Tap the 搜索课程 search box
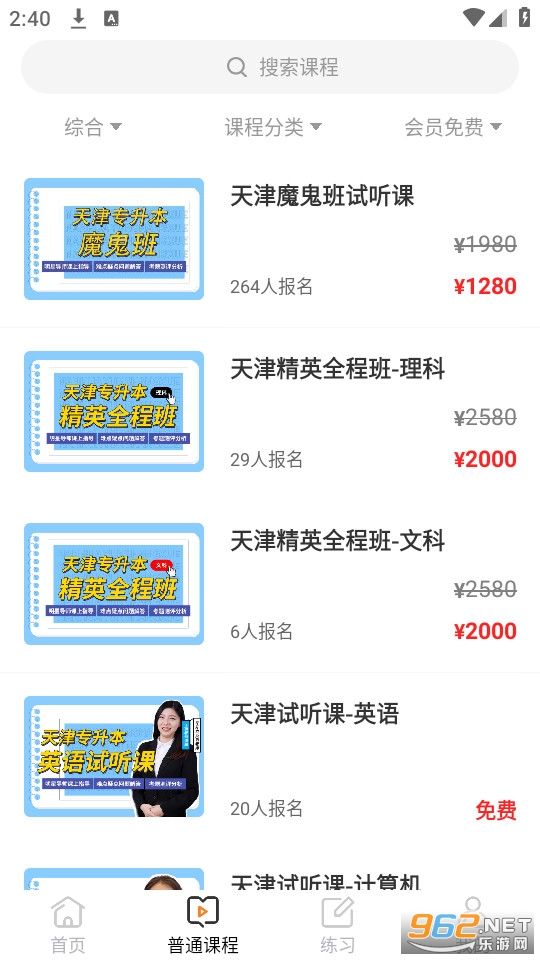The width and height of the screenshot is (540, 960). tap(270, 67)
